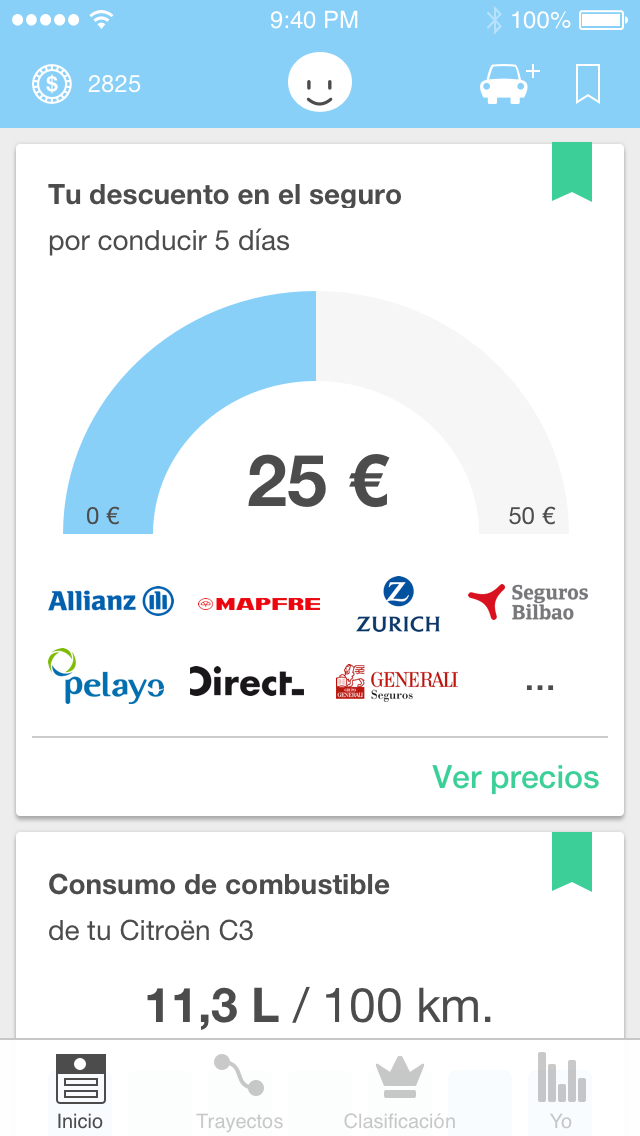Open the coin balance of 2825
Image resolution: width=640 pixels, height=1136 pixels.
tap(86, 84)
